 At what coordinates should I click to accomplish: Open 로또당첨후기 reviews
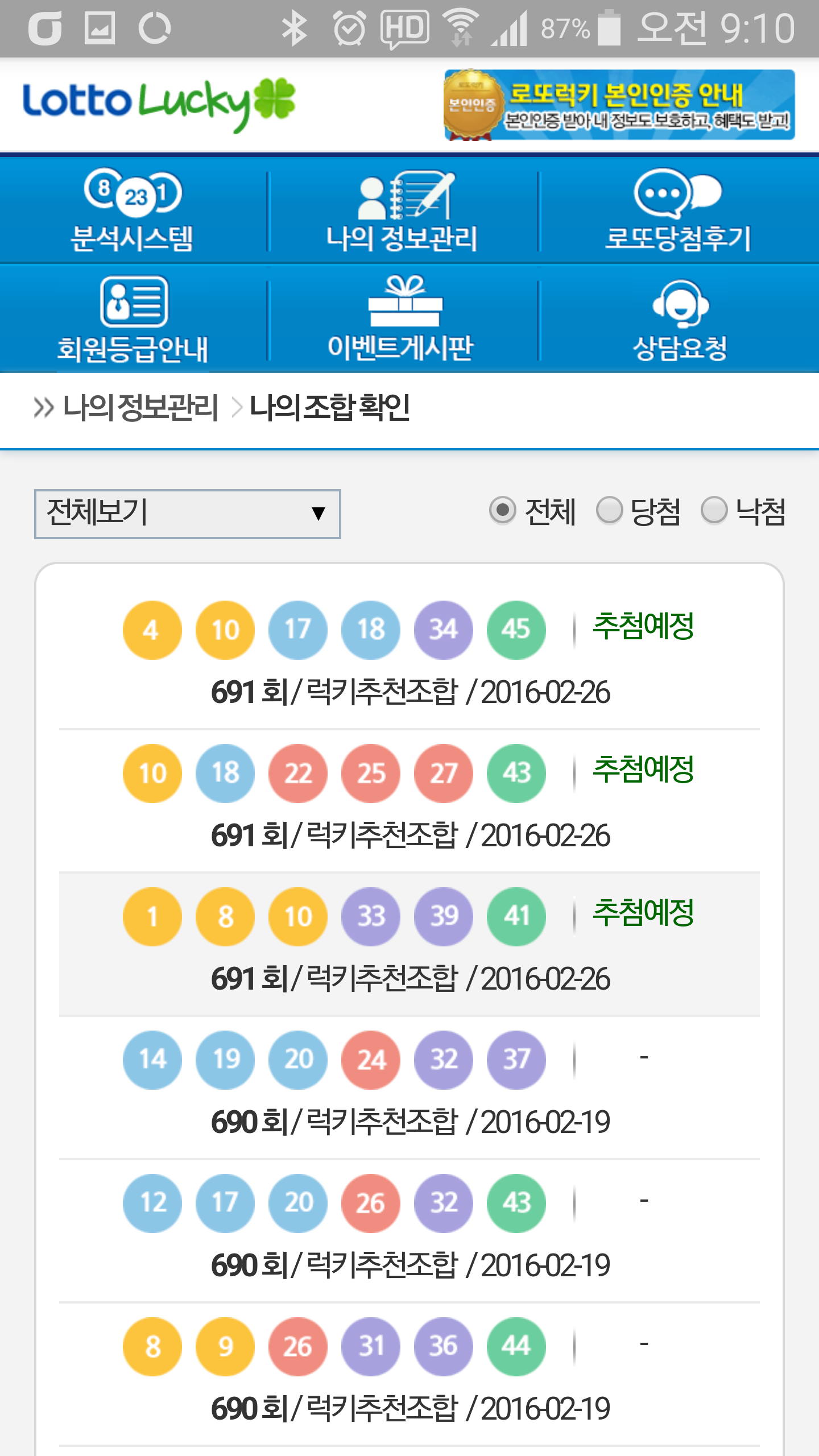click(678, 210)
